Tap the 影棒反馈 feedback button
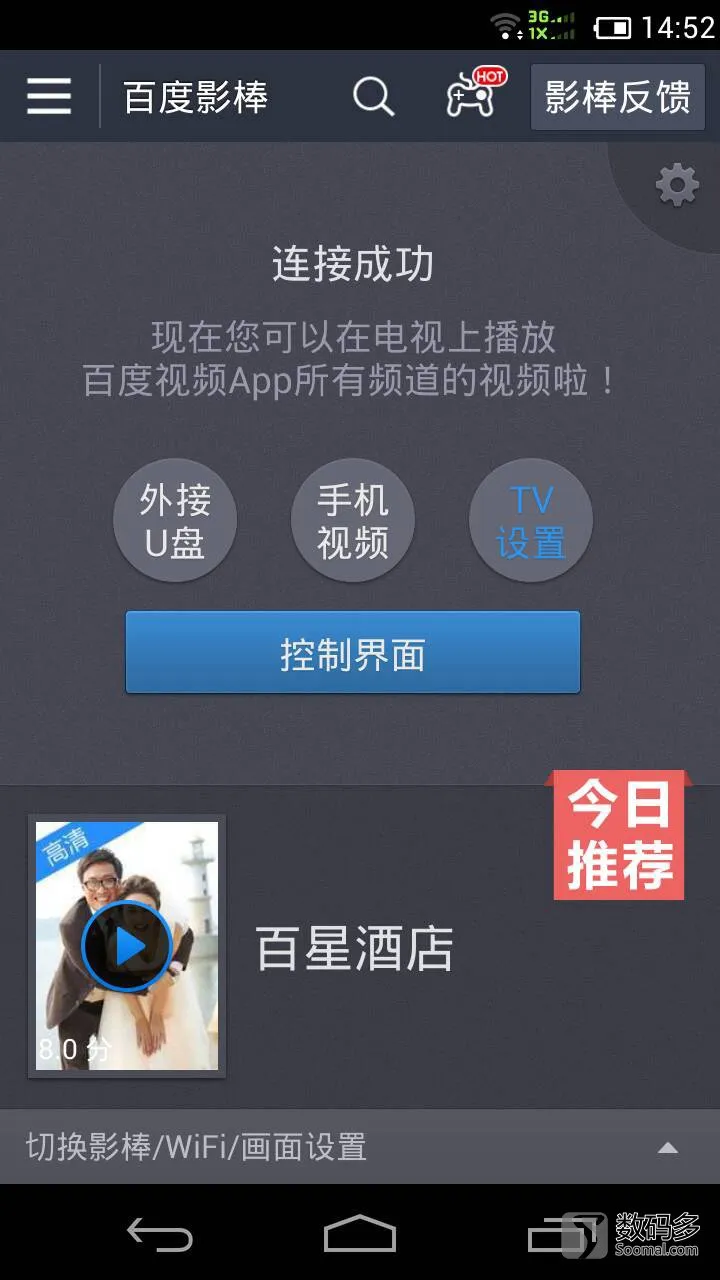This screenshot has width=720, height=1280. [617, 97]
